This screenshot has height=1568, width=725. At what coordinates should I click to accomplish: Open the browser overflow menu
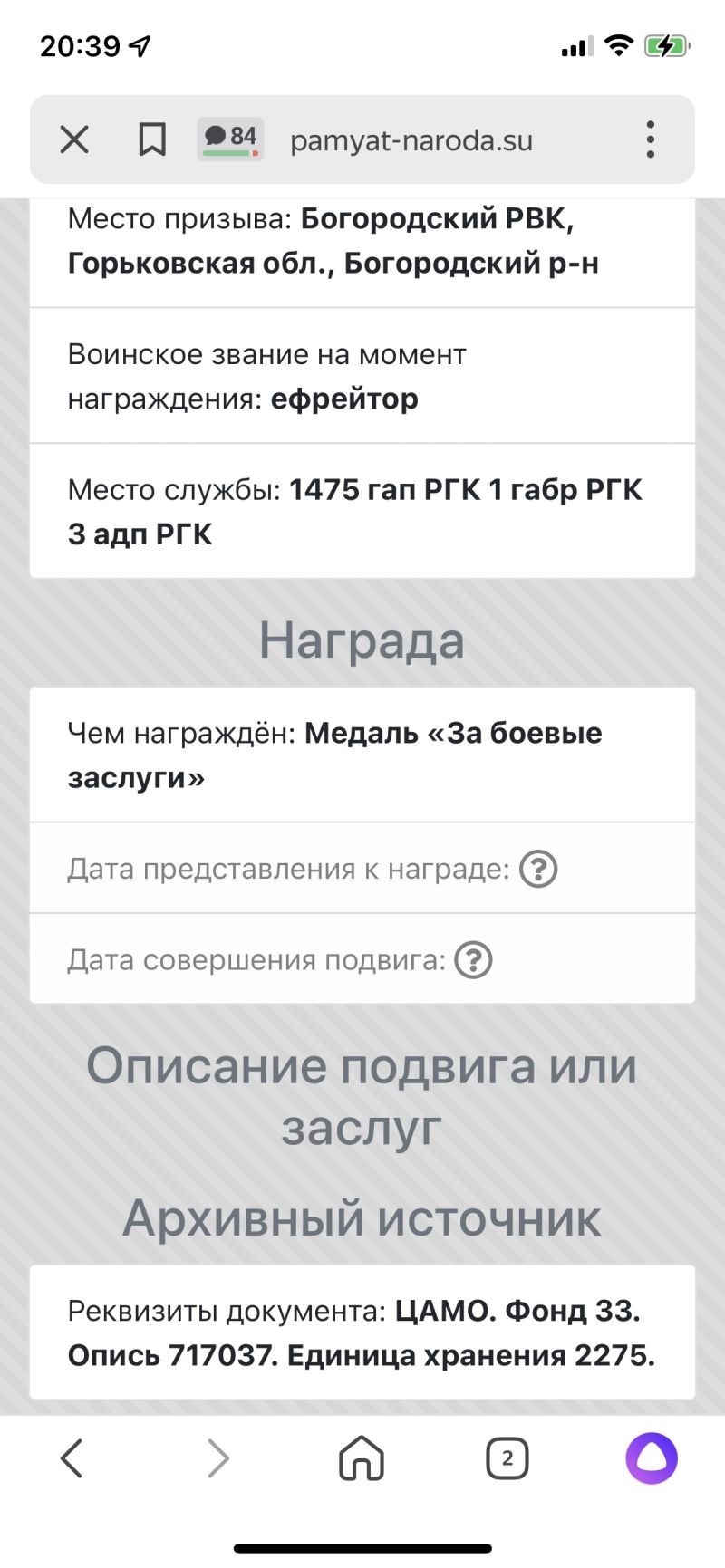pos(650,140)
